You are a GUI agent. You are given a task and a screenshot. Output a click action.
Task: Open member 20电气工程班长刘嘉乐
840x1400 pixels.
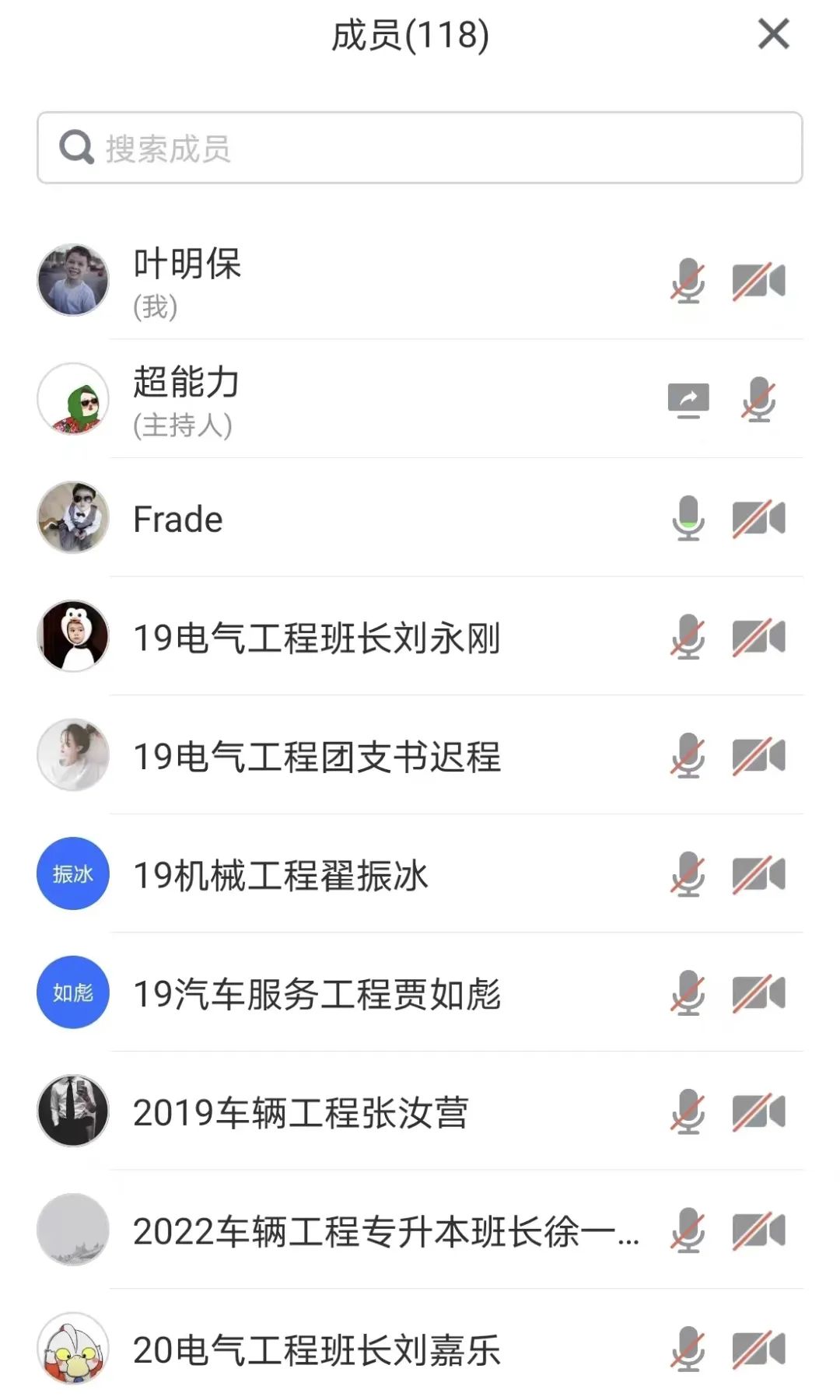click(x=316, y=1350)
